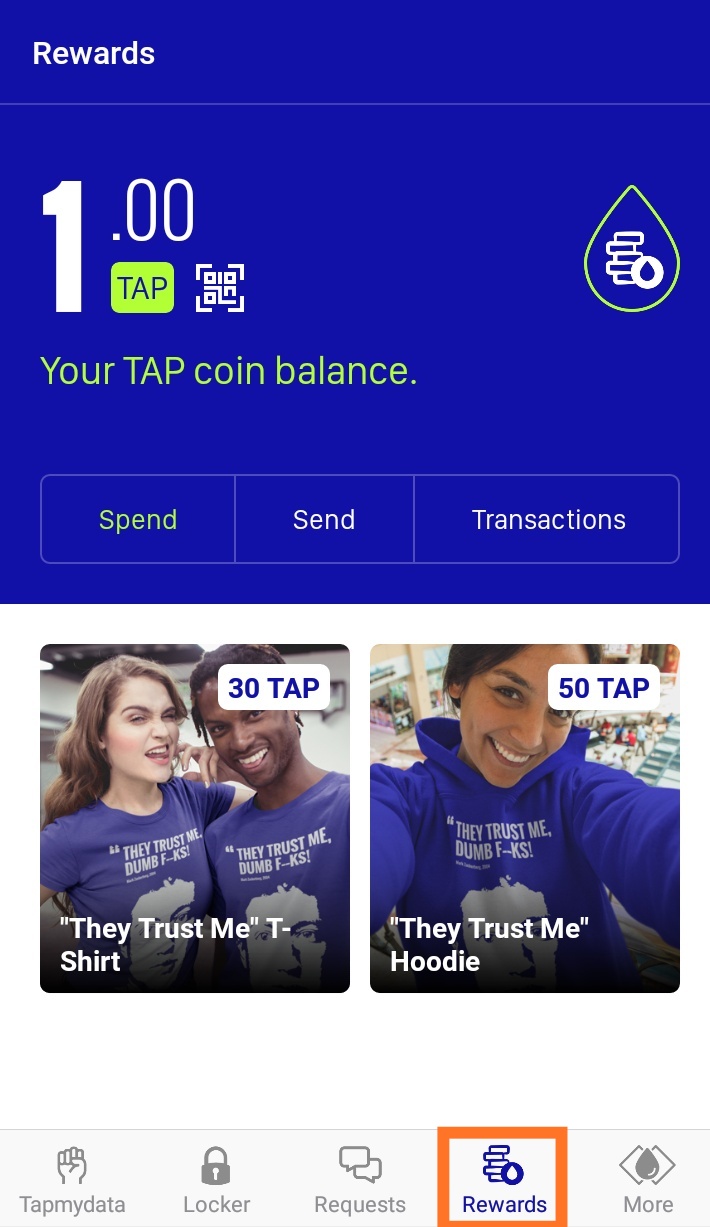
Task: Open the QR code scanner icon
Action: [x=220, y=288]
